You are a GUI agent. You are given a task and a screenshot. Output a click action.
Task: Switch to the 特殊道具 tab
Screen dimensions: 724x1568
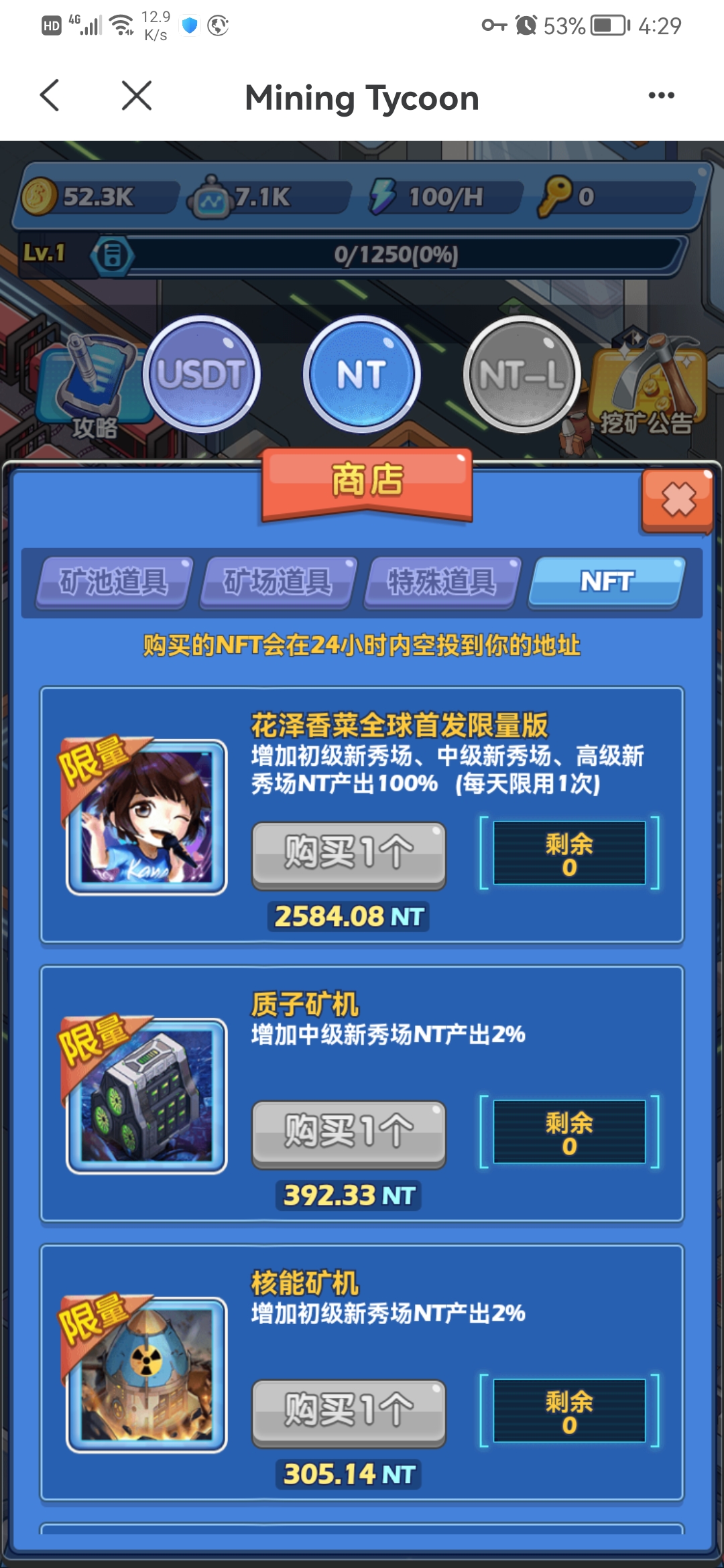point(442,582)
